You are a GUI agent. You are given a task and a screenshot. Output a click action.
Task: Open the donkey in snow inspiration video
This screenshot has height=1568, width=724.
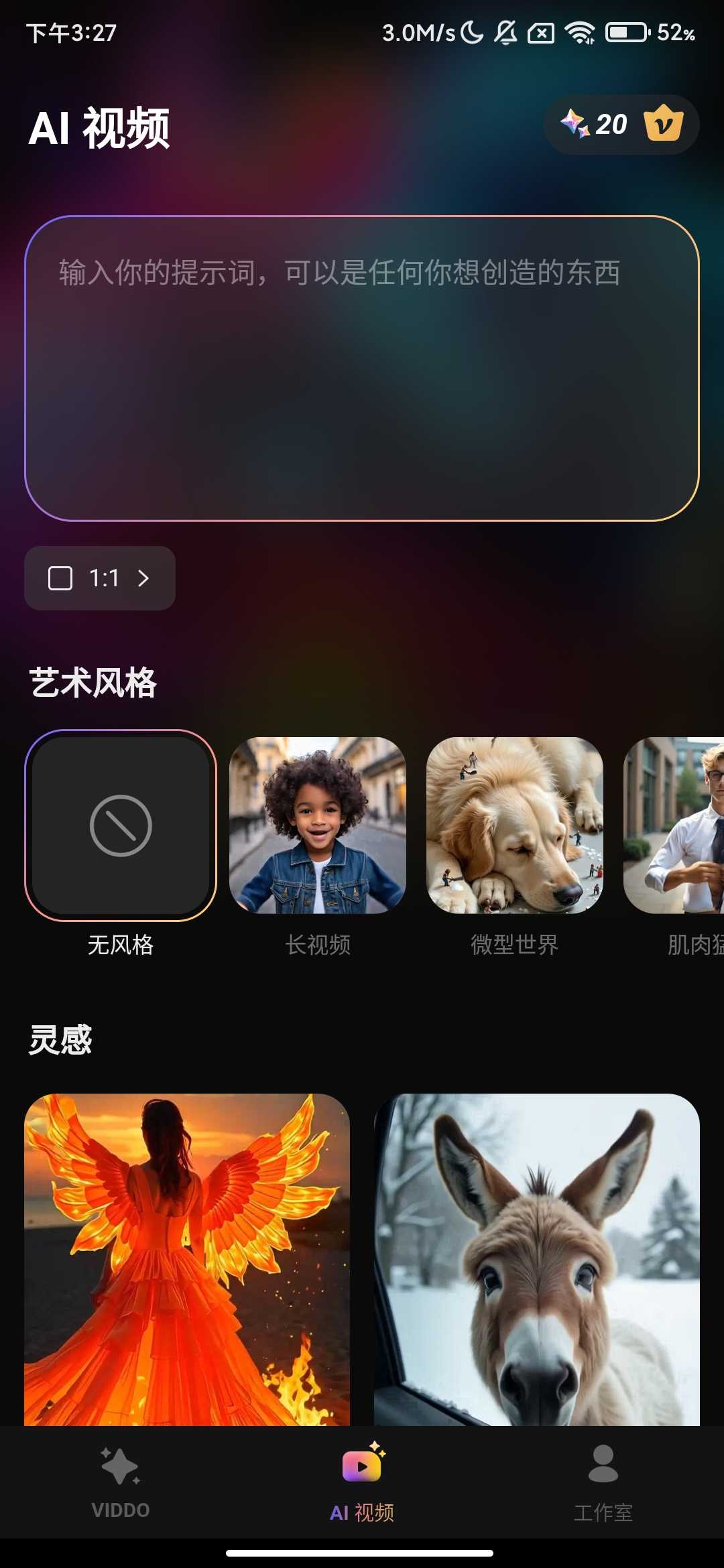point(537,1258)
